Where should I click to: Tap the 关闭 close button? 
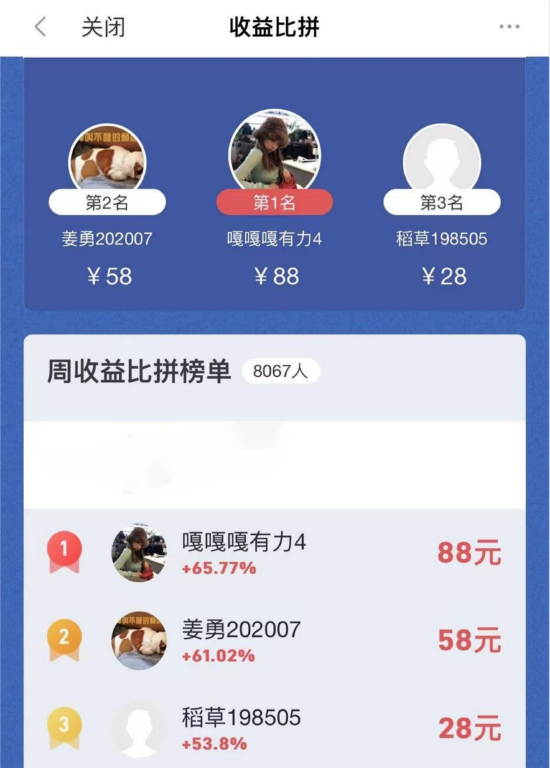pos(103,27)
